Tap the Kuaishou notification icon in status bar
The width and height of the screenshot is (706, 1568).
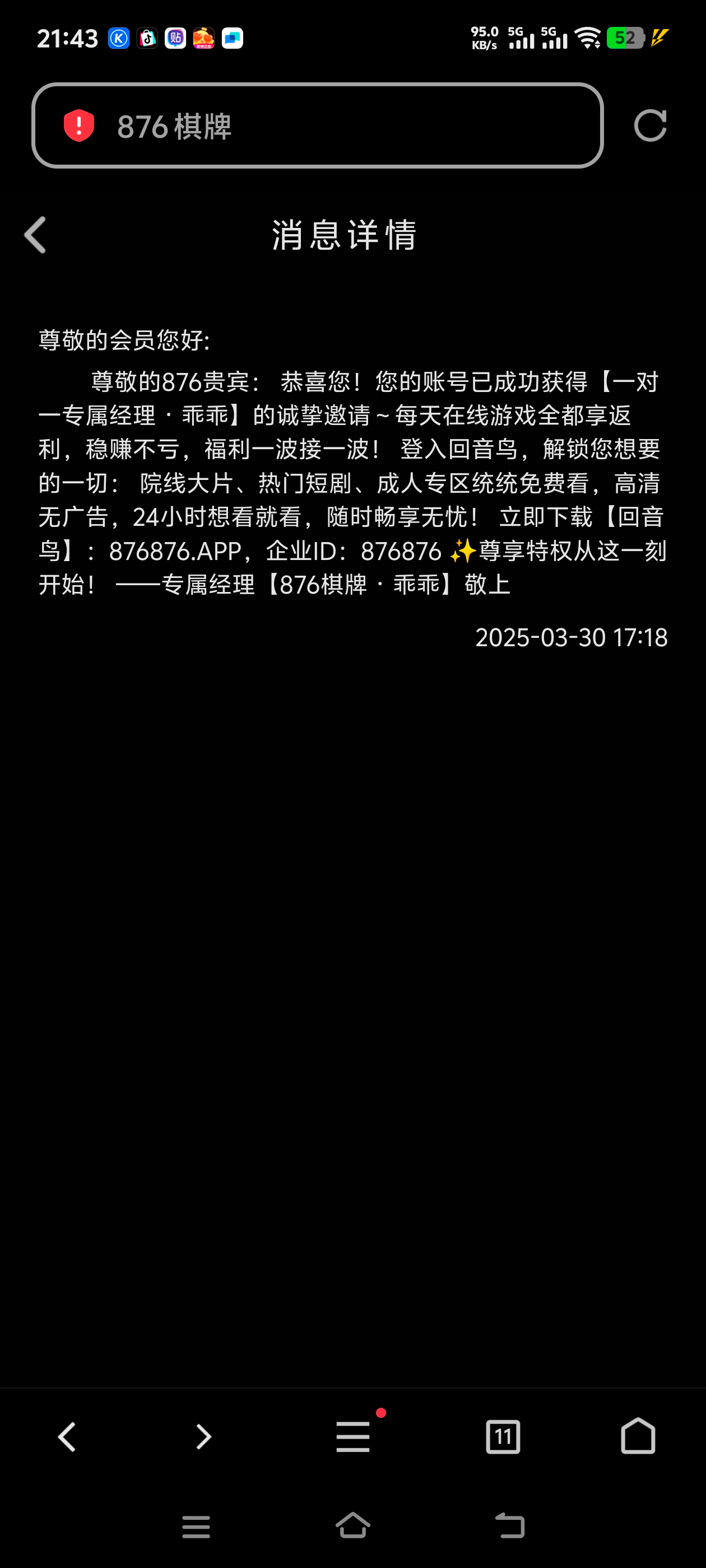point(119,38)
